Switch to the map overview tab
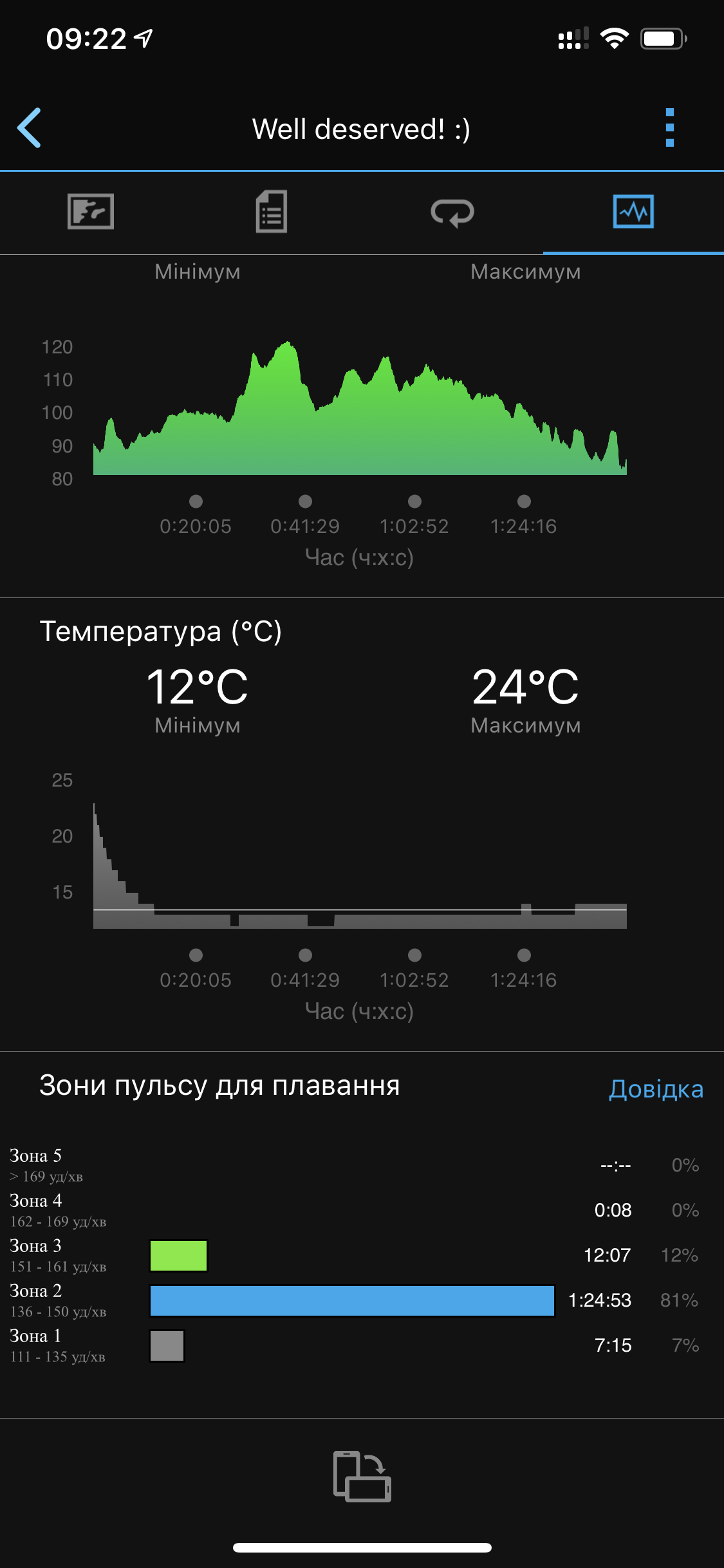The height and width of the screenshot is (1568, 724). [x=91, y=212]
